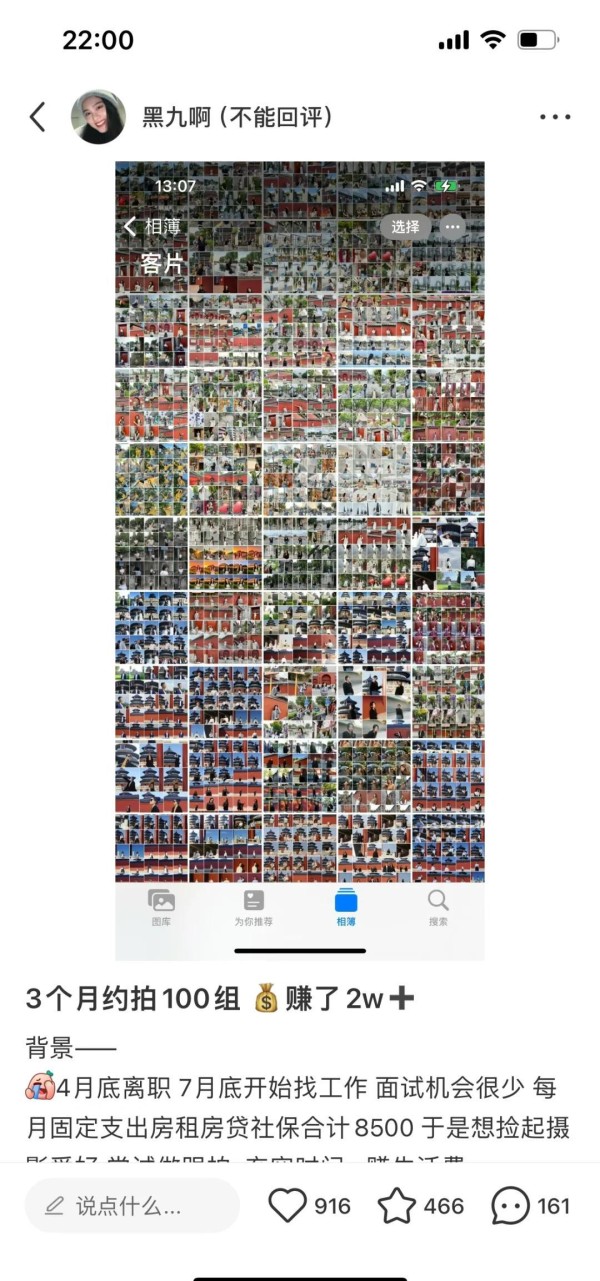Open 黑九啊's profile avatar
The image size is (600, 1281).
(x=98, y=117)
